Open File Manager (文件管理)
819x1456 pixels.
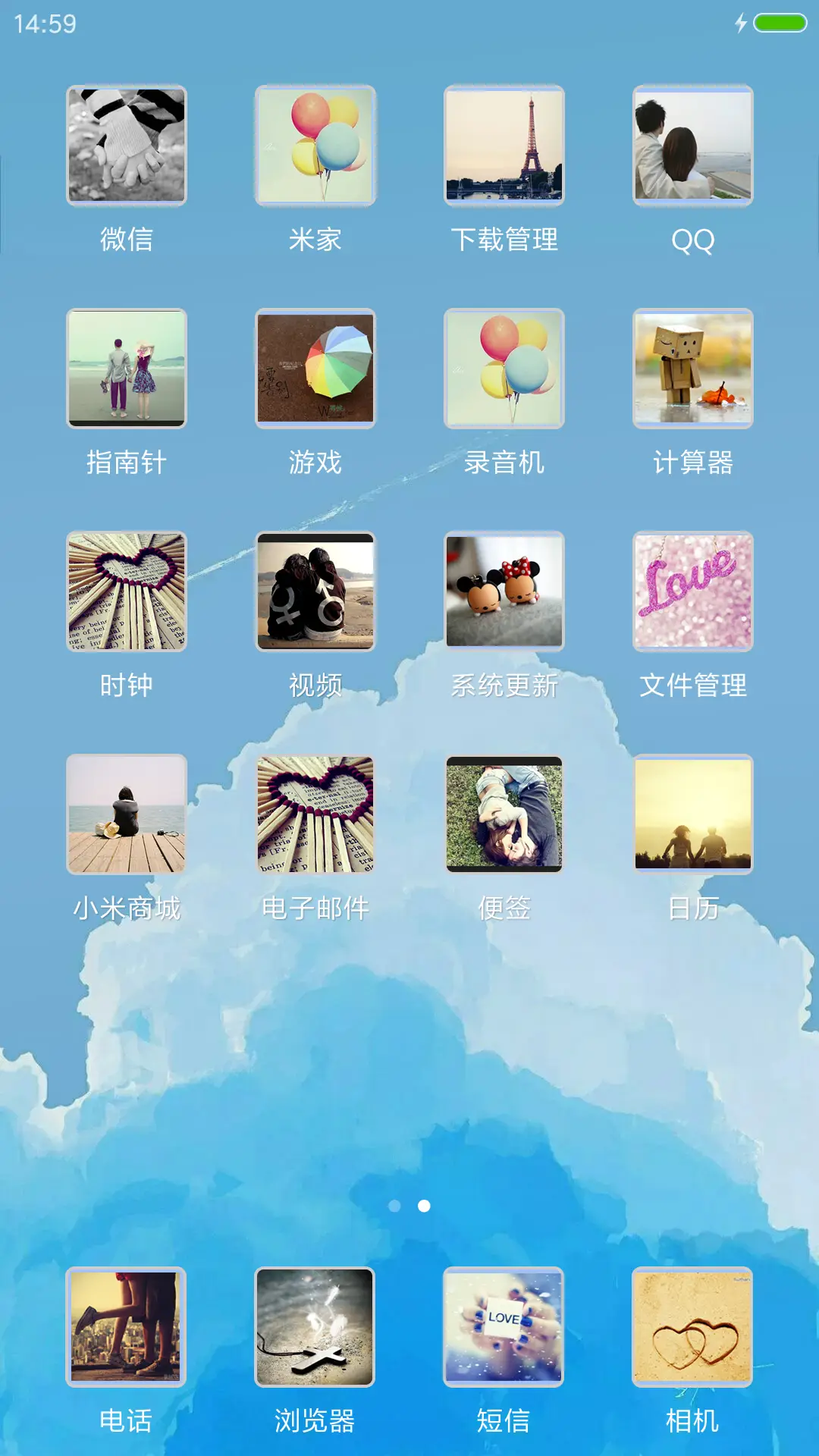coord(694,592)
